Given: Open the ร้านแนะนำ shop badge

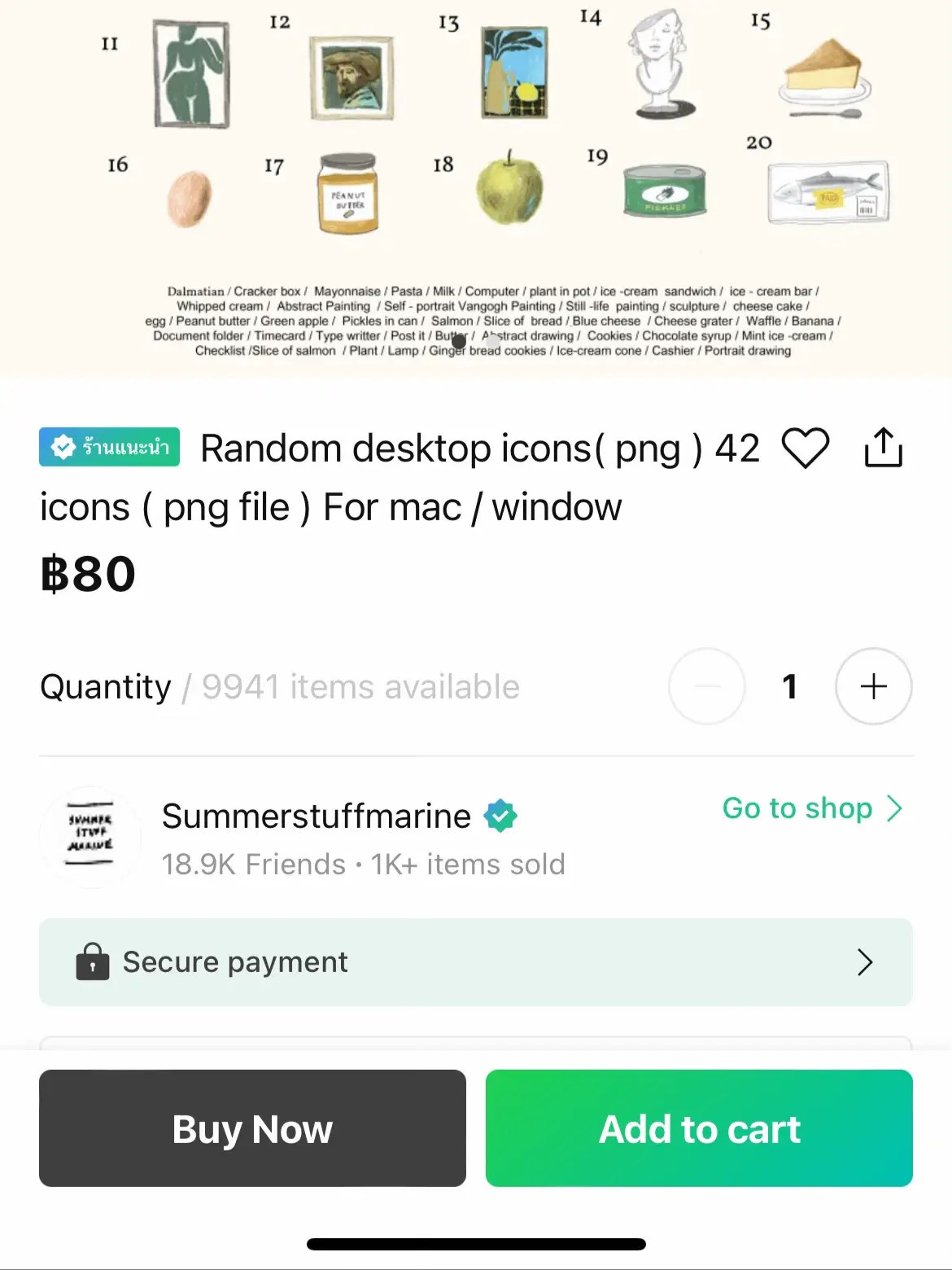Looking at the screenshot, I should click(x=109, y=447).
